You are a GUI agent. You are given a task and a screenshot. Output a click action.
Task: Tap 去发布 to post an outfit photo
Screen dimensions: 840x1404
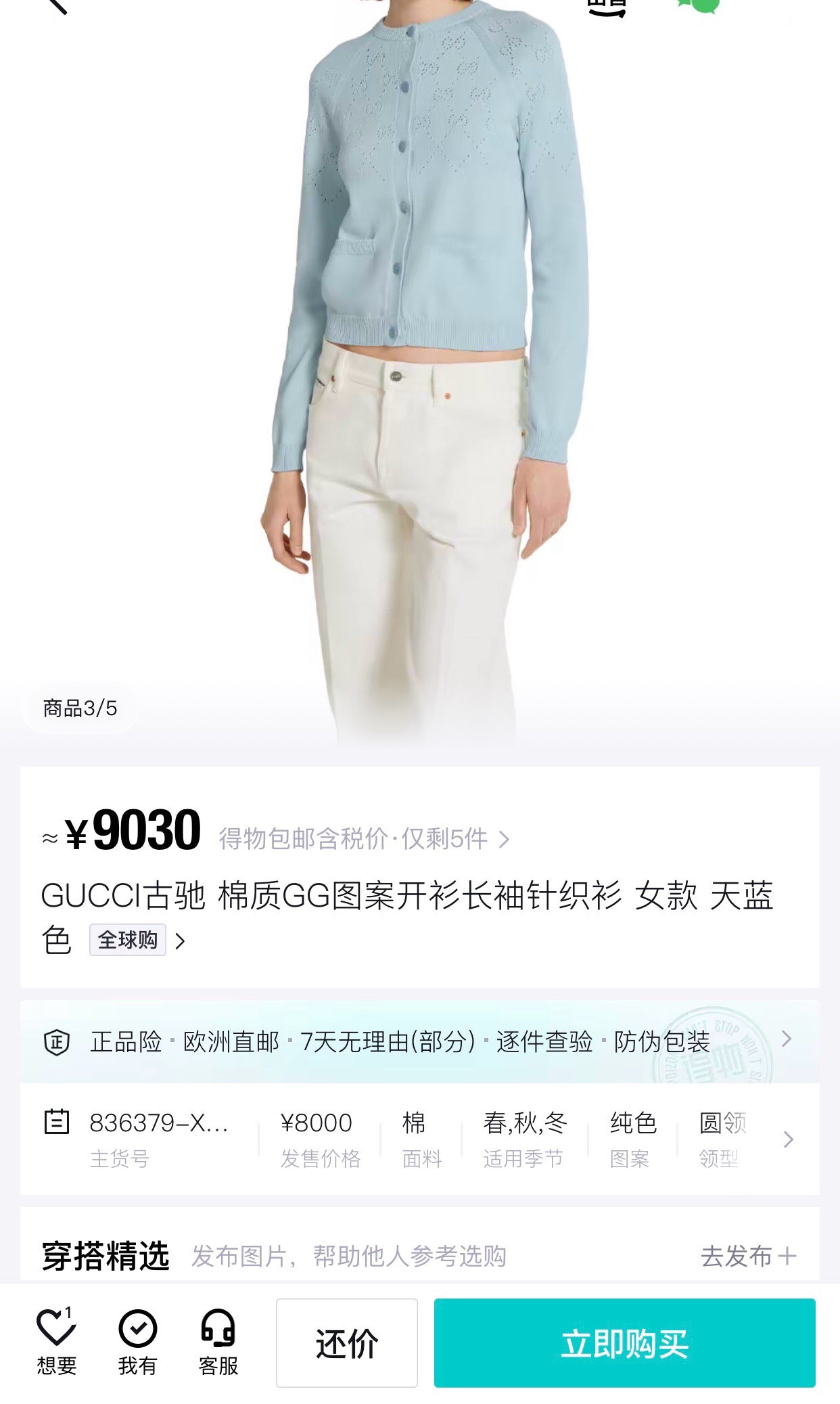[x=748, y=1256]
